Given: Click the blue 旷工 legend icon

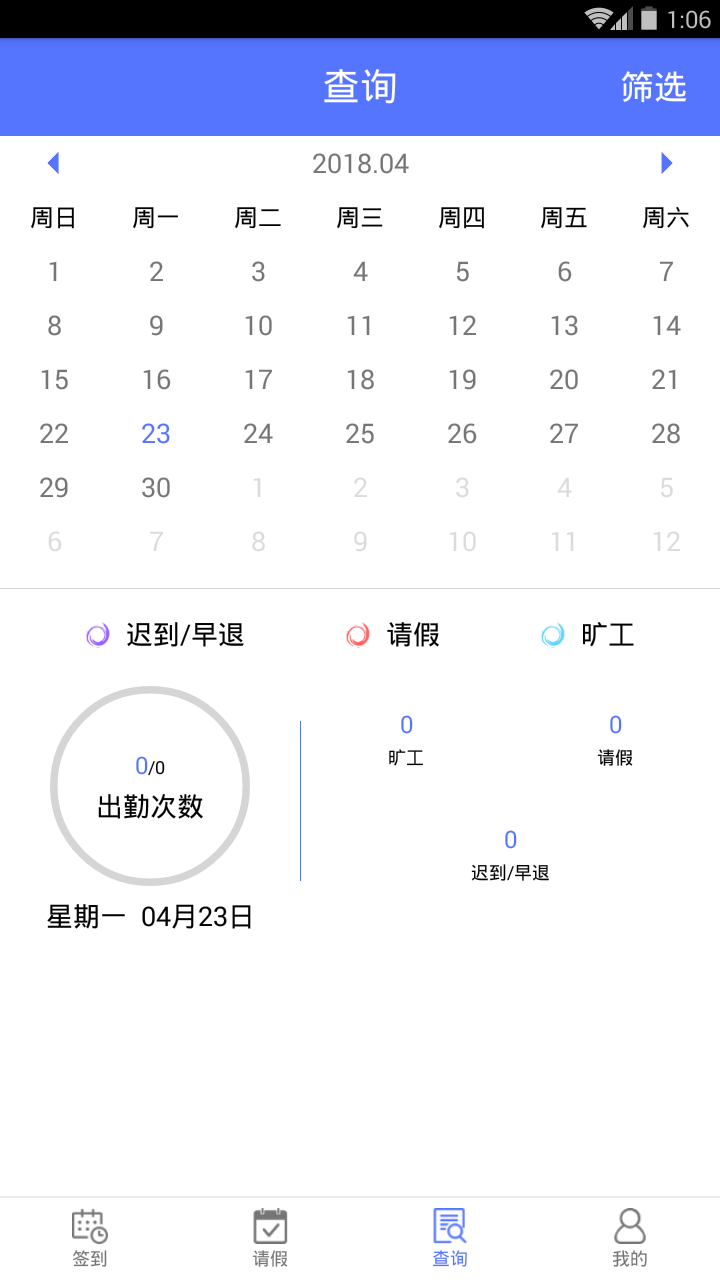Looking at the screenshot, I should coord(553,634).
